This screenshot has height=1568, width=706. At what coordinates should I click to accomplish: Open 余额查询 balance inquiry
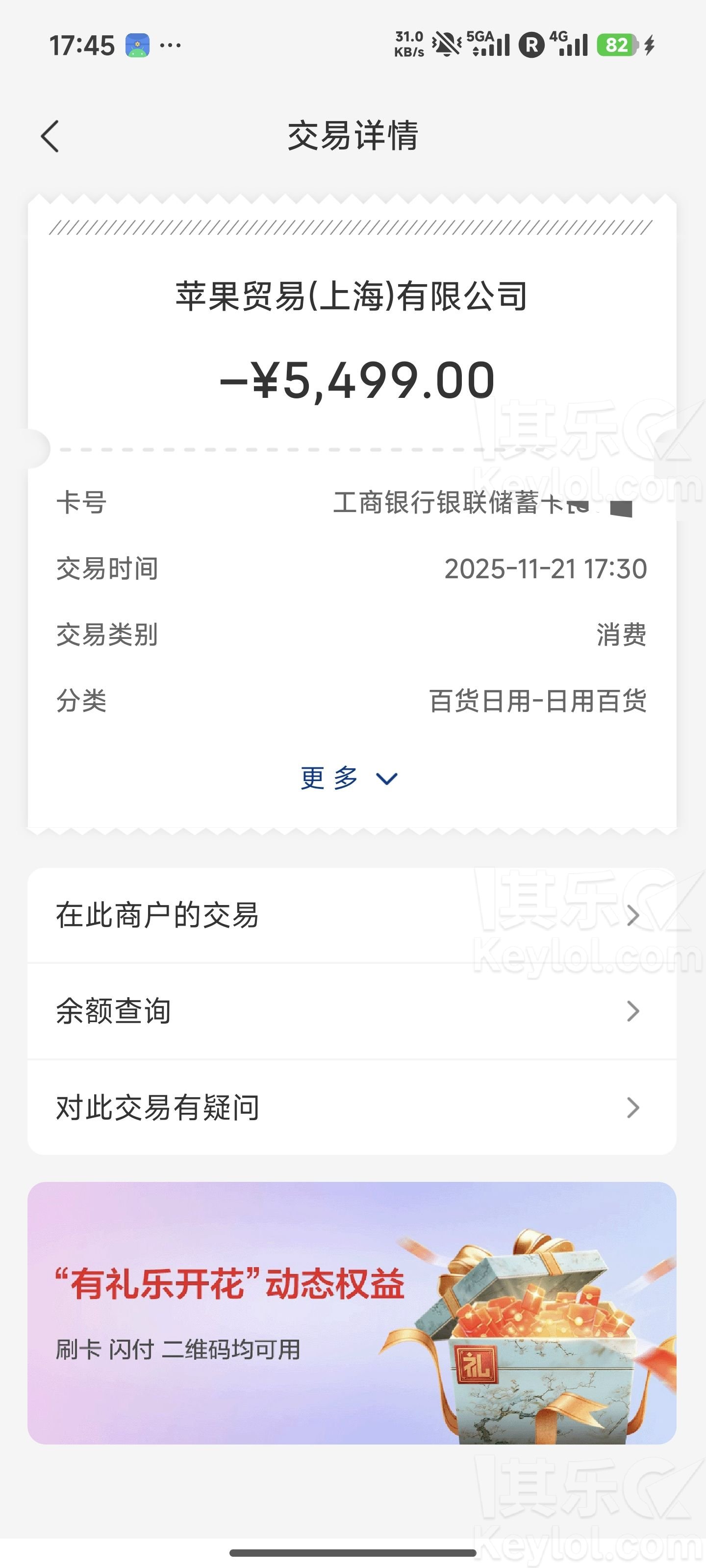352,1011
